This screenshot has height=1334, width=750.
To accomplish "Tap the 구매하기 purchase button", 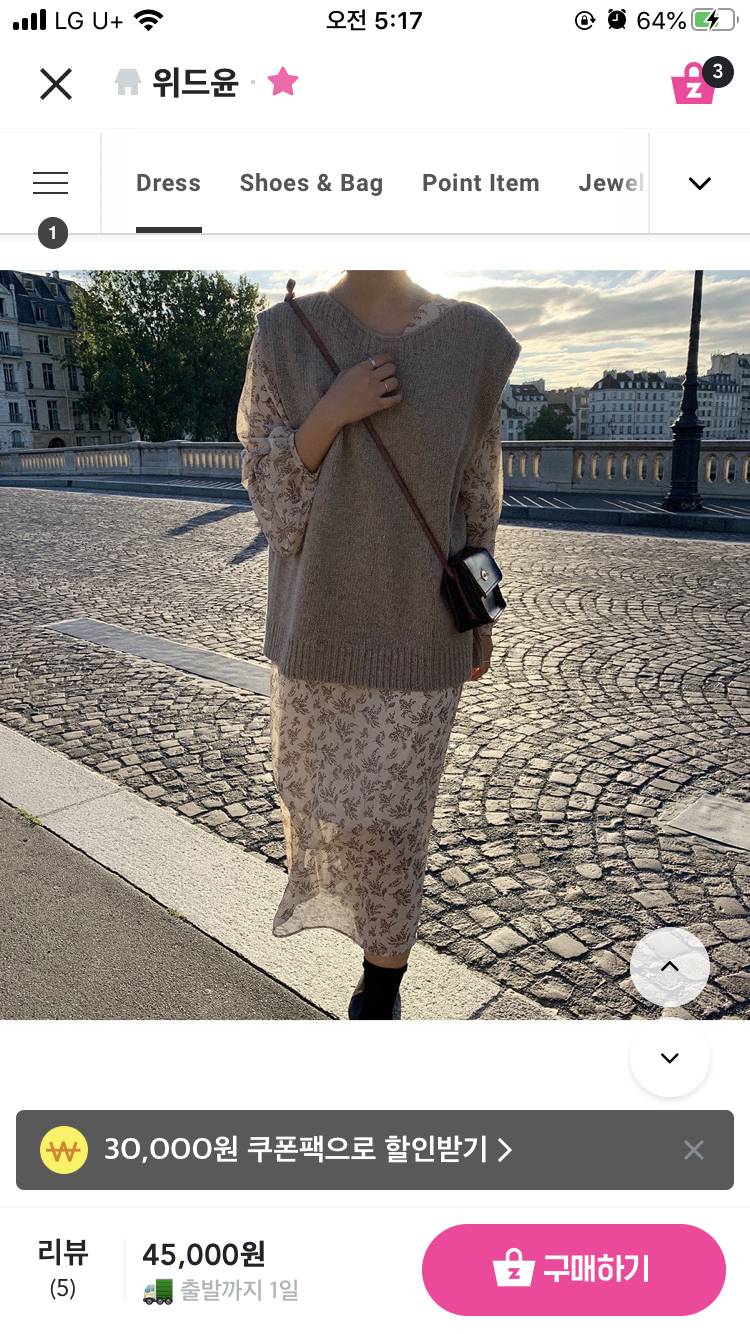I will (x=573, y=1270).
